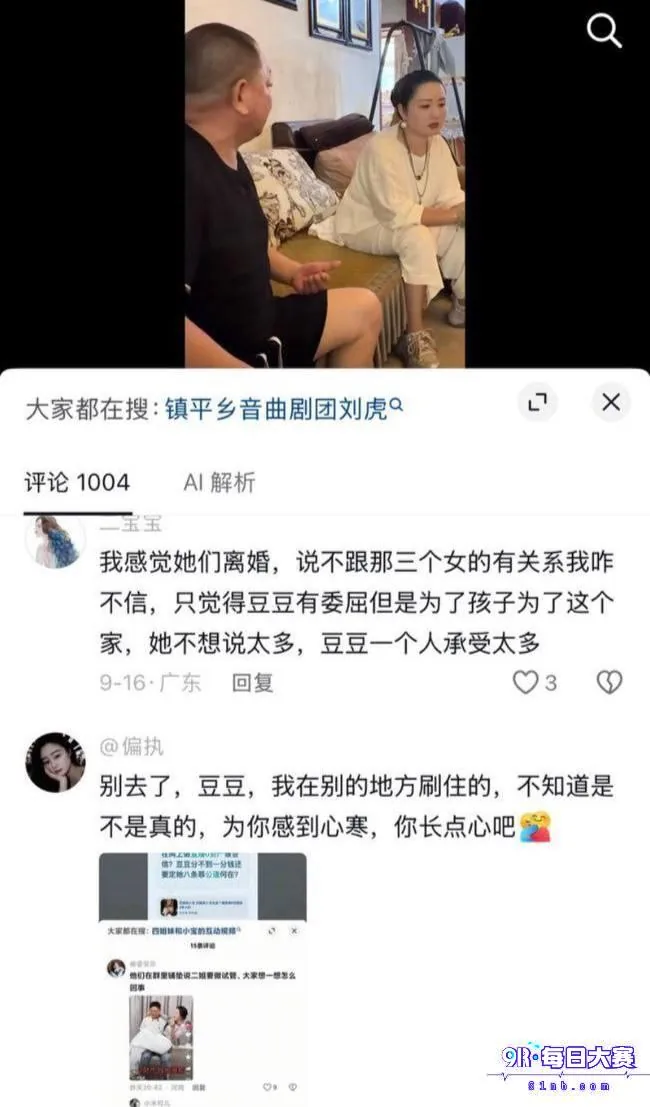The width and height of the screenshot is (650, 1107).
Task: Open suggested search 镇平乡音曲剧团刘虎
Action: (284, 409)
